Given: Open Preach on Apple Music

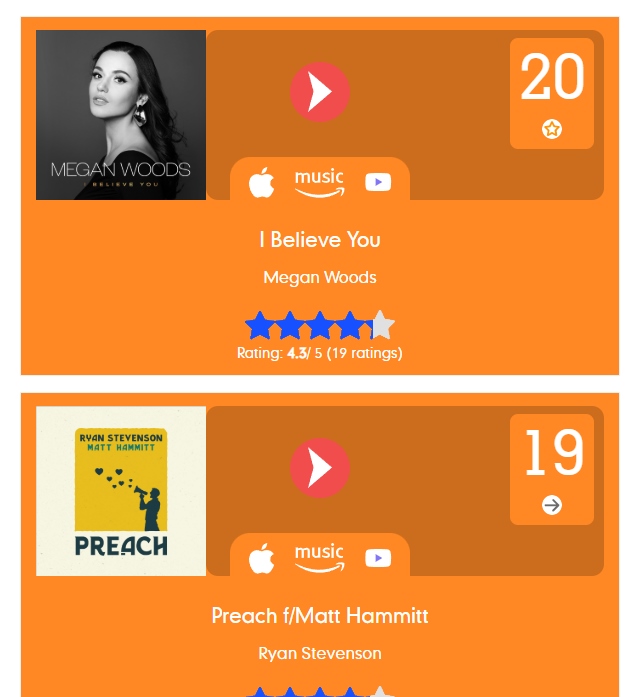Looking at the screenshot, I should click(x=261, y=558).
